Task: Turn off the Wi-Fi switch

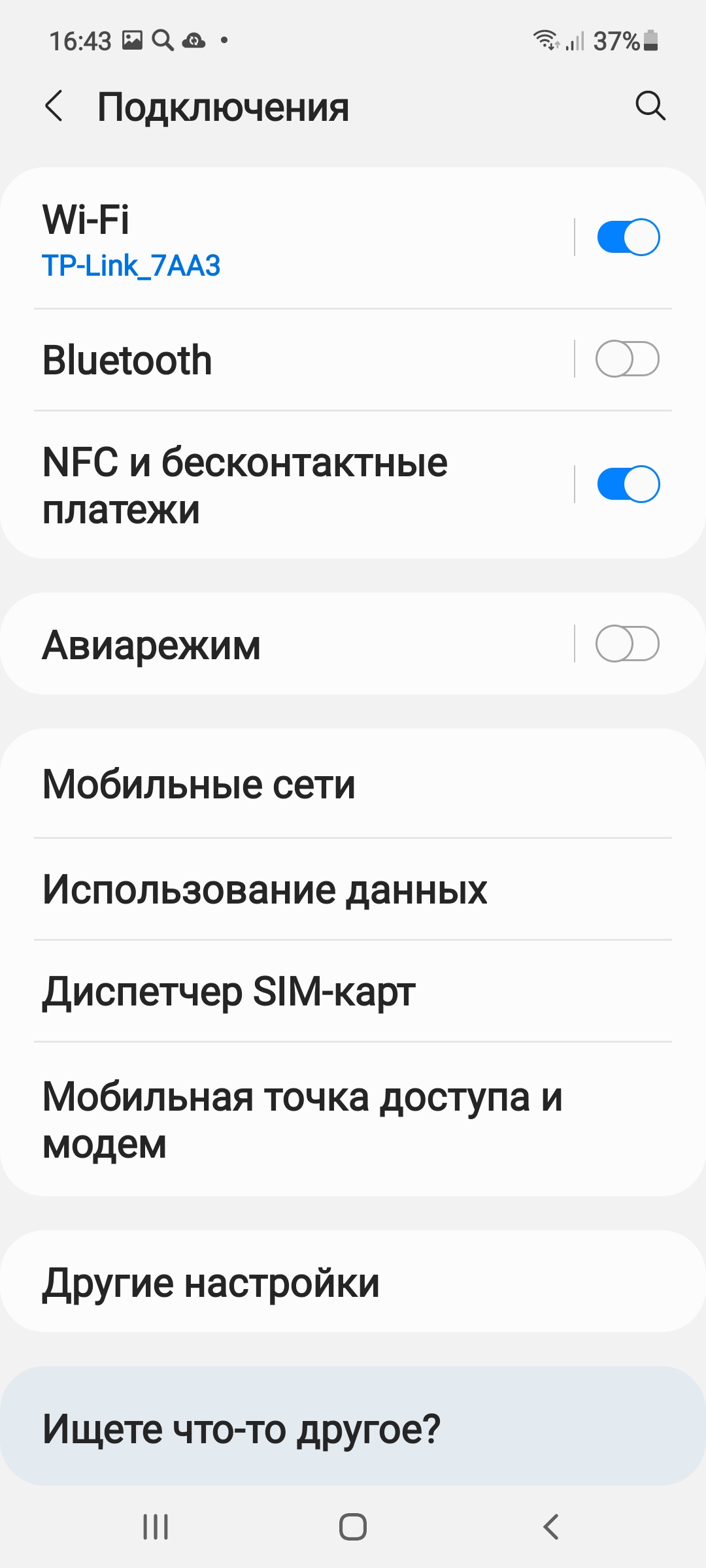Action: click(x=628, y=237)
